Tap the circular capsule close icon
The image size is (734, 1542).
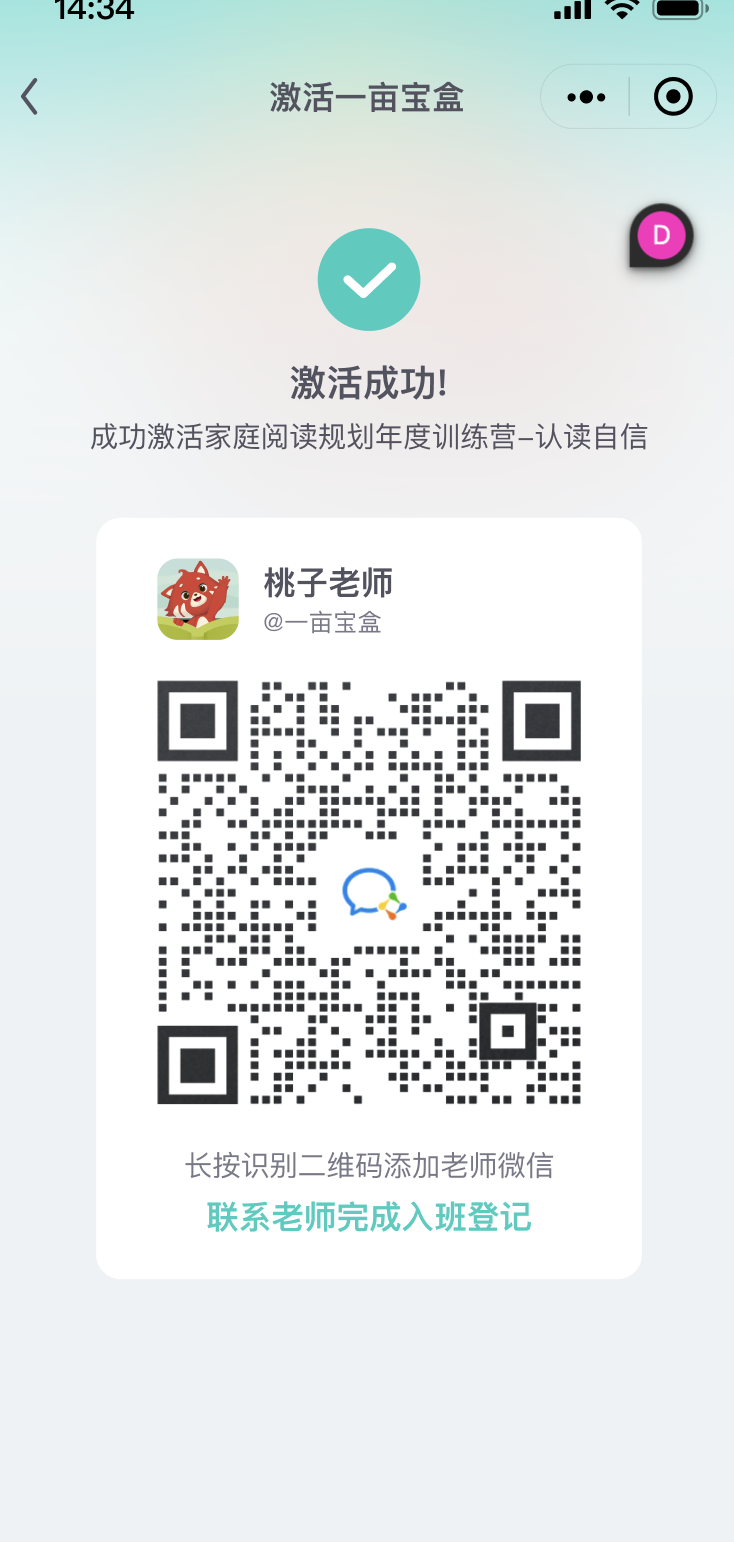click(x=672, y=96)
